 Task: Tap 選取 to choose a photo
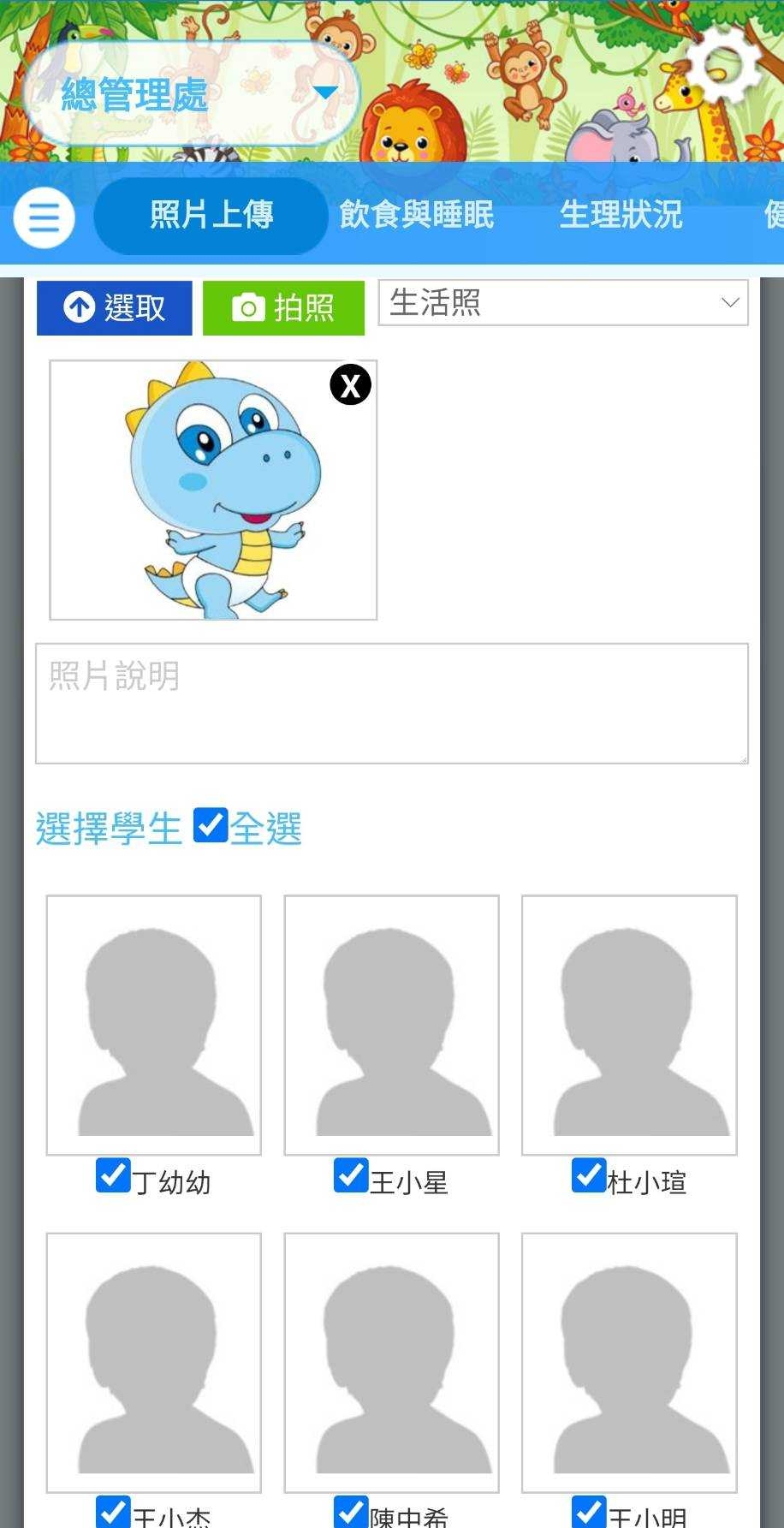pyautogui.click(x=115, y=307)
